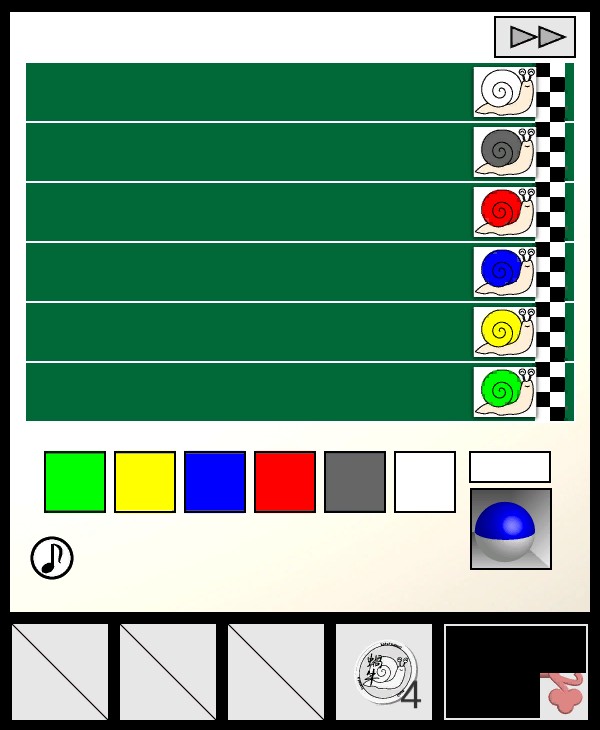Tap the empty white box above ball

510,467
